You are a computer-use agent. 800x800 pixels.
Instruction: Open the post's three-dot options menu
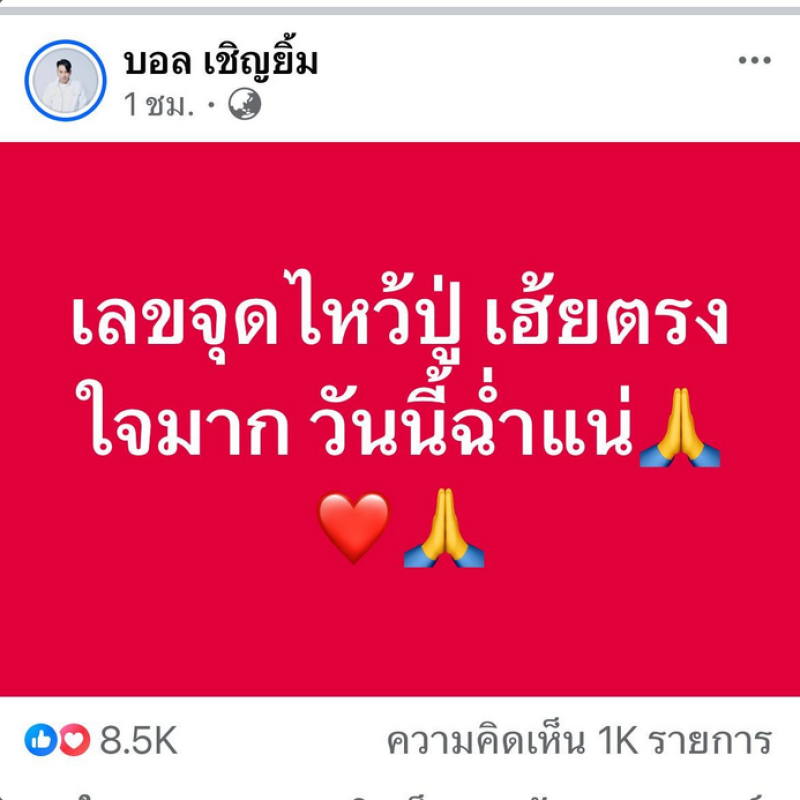click(754, 61)
